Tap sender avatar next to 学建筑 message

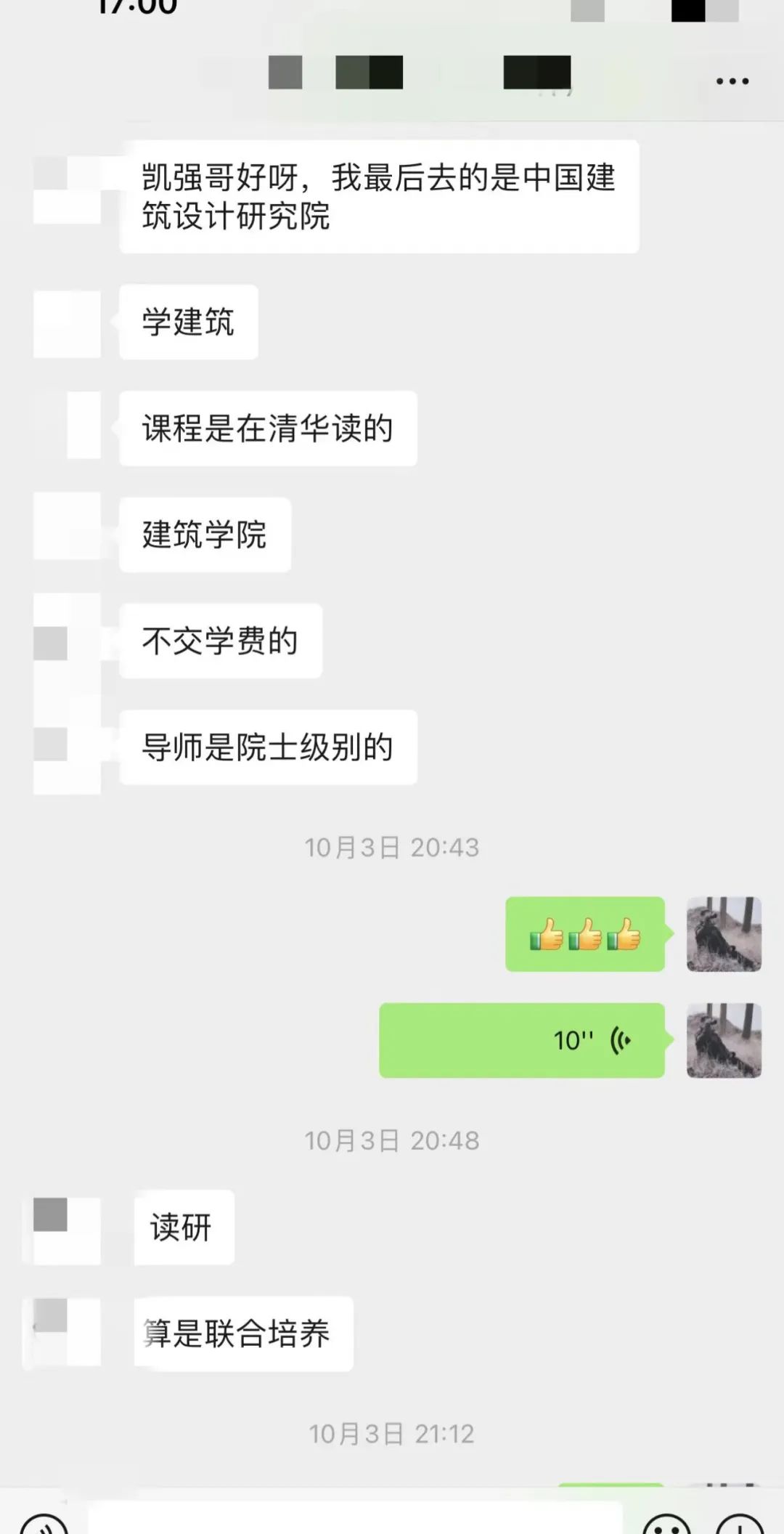(67, 323)
